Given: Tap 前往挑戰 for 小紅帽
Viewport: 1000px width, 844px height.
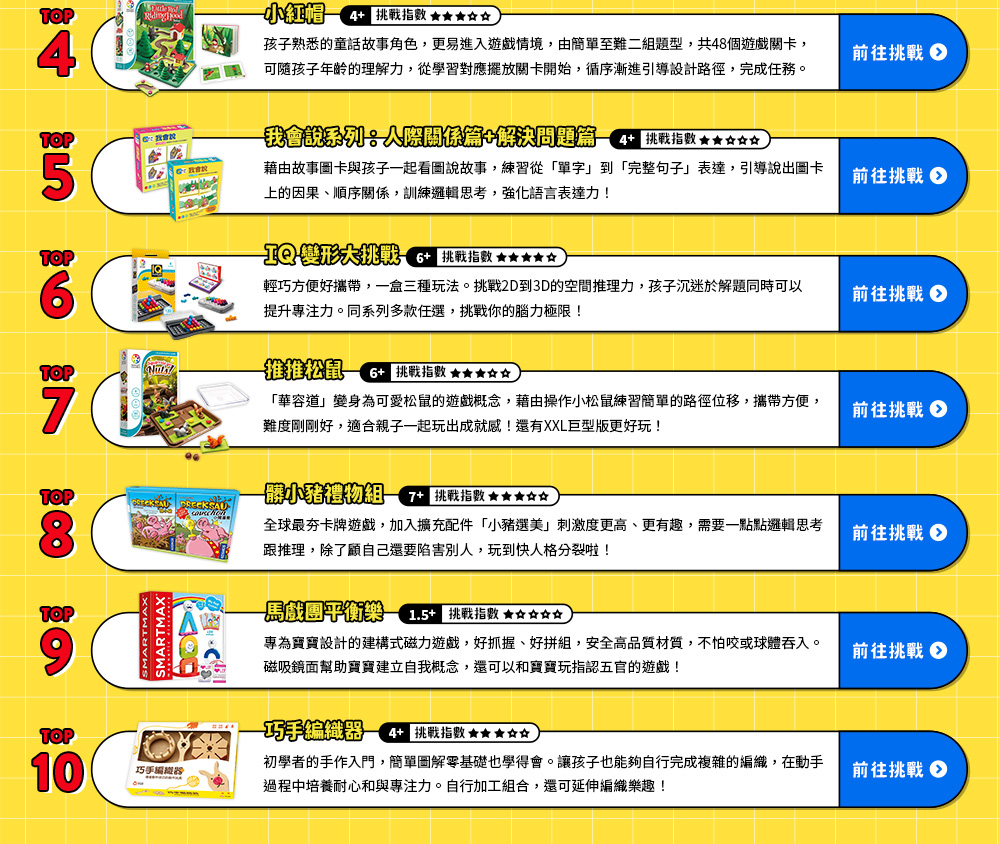Looking at the screenshot, I should pos(899,53).
